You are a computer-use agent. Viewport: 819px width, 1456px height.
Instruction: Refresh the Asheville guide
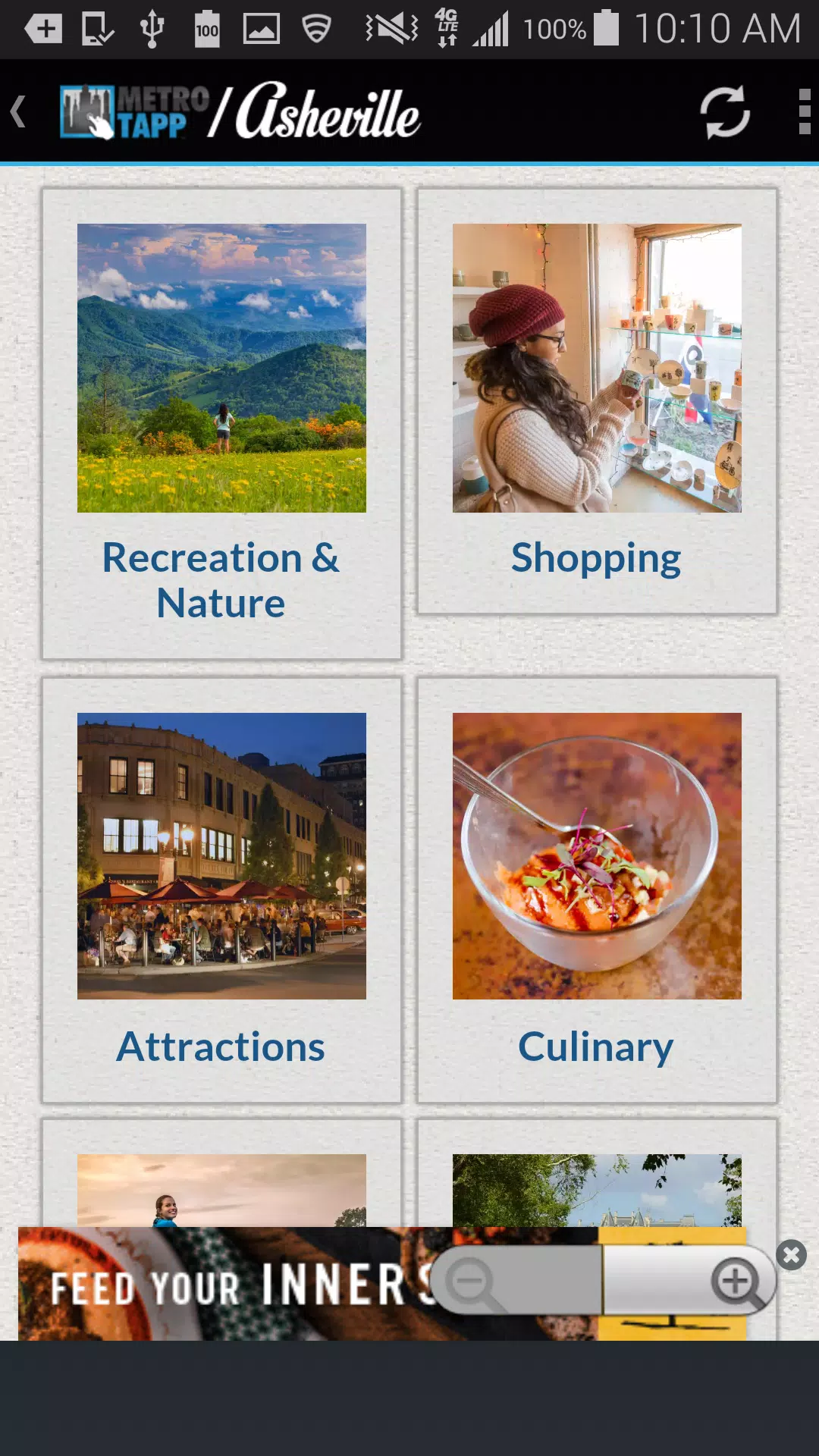[x=724, y=112]
